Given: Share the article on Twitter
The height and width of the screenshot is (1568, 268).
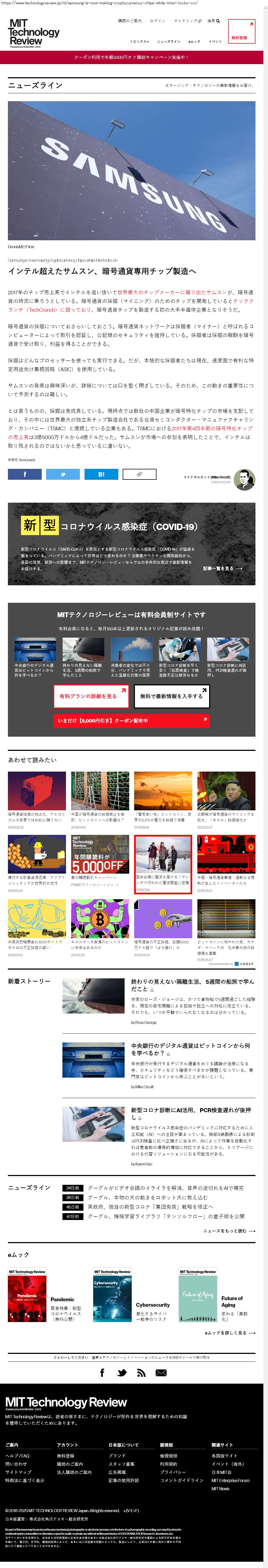Looking at the screenshot, I should [62, 474].
